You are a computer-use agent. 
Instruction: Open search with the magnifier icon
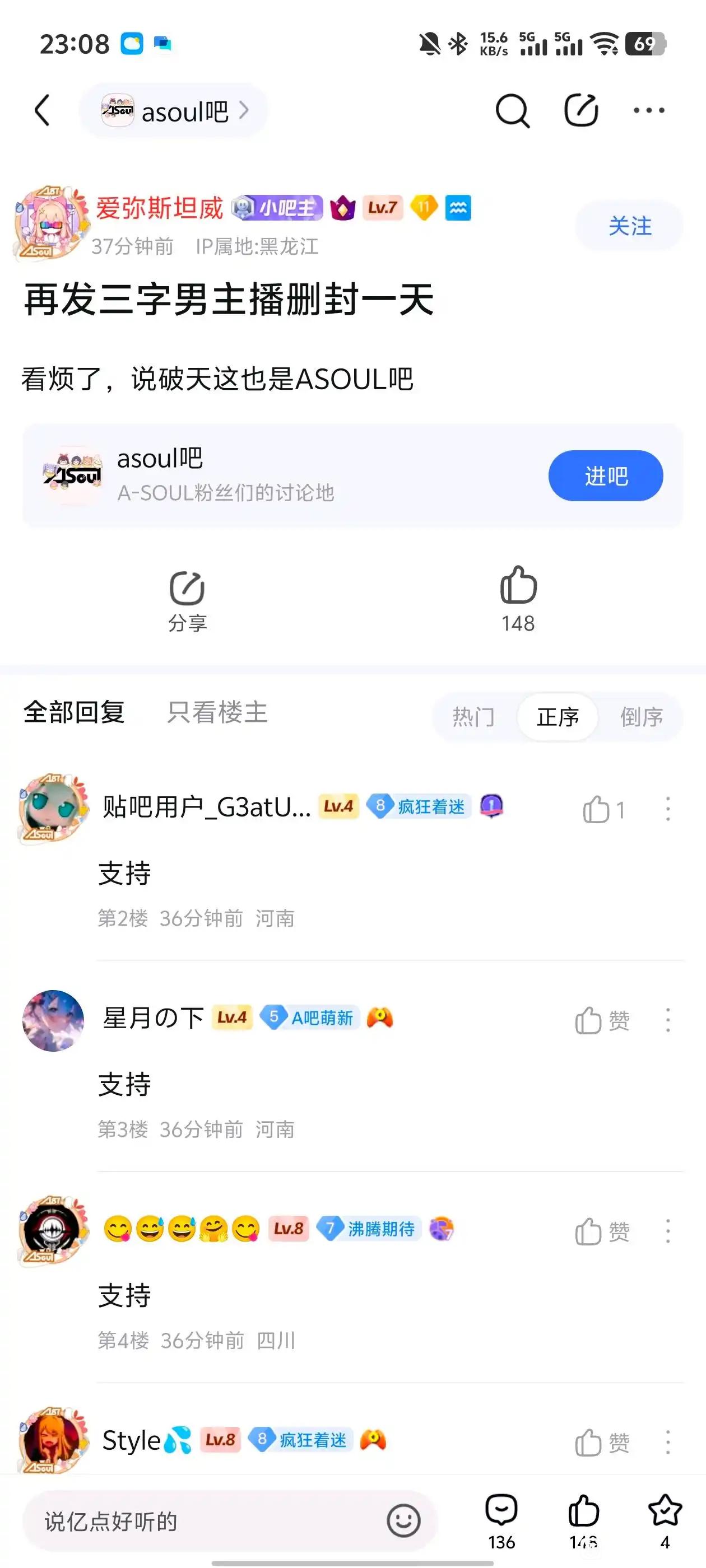point(512,111)
